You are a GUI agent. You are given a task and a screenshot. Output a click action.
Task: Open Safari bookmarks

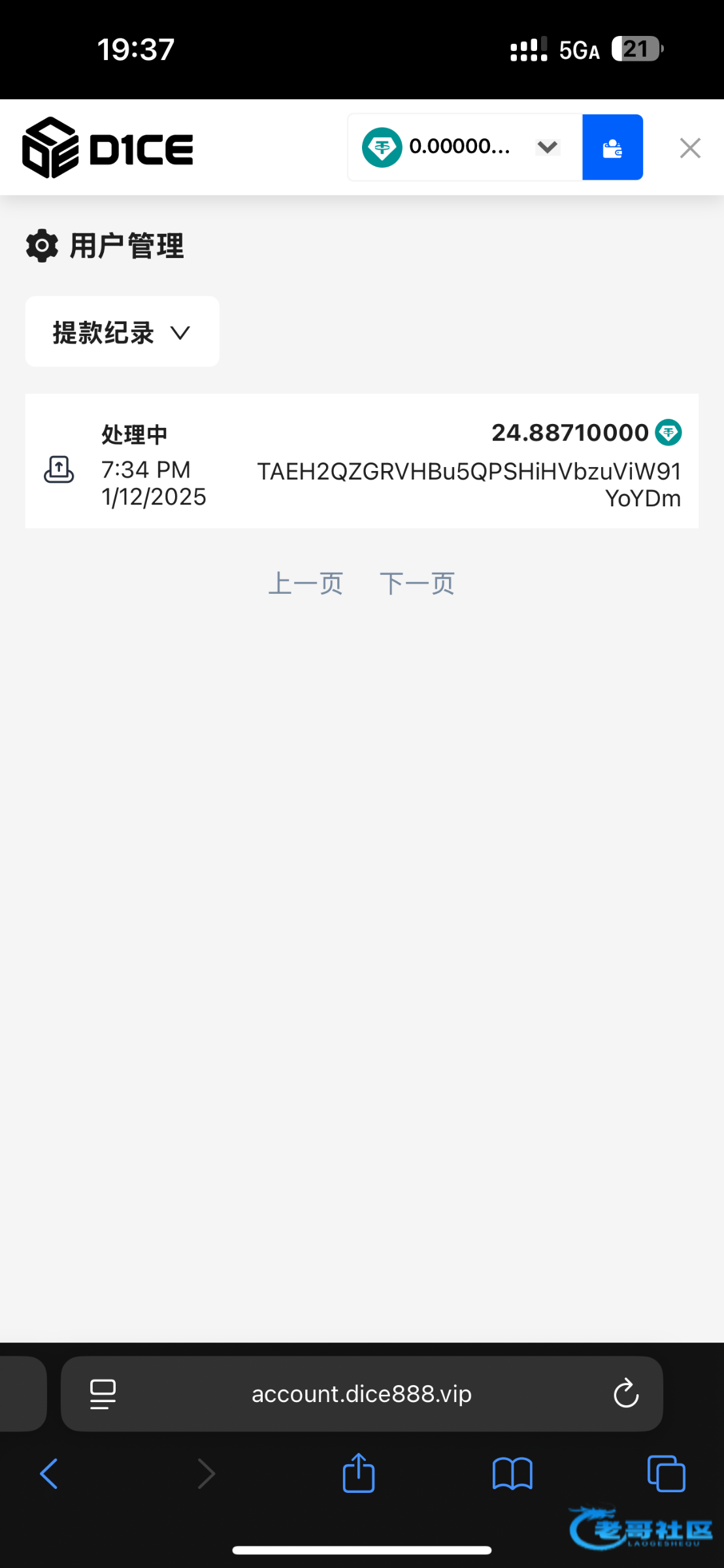coord(512,1474)
